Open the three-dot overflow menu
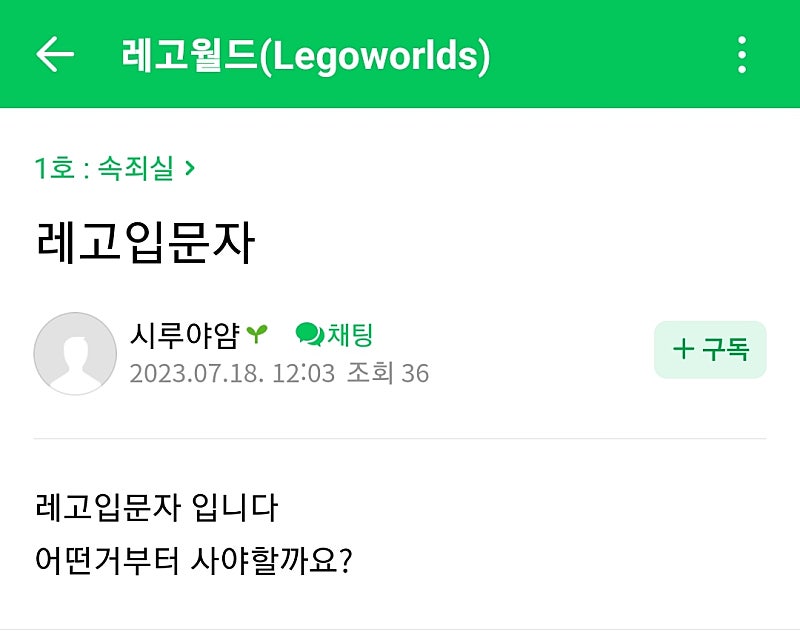This screenshot has height=635, width=800. coord(741,55)
